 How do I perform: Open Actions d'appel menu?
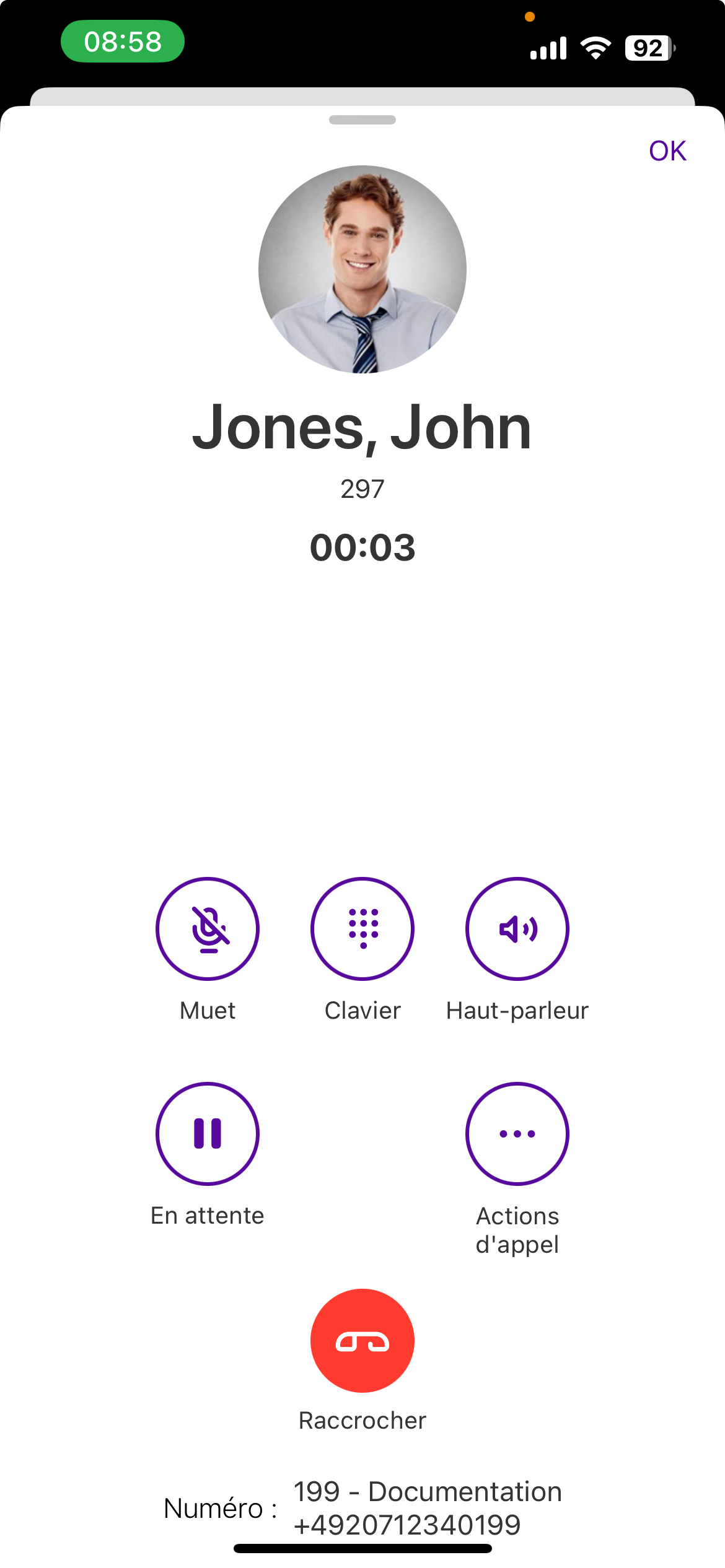(517, 1133)
